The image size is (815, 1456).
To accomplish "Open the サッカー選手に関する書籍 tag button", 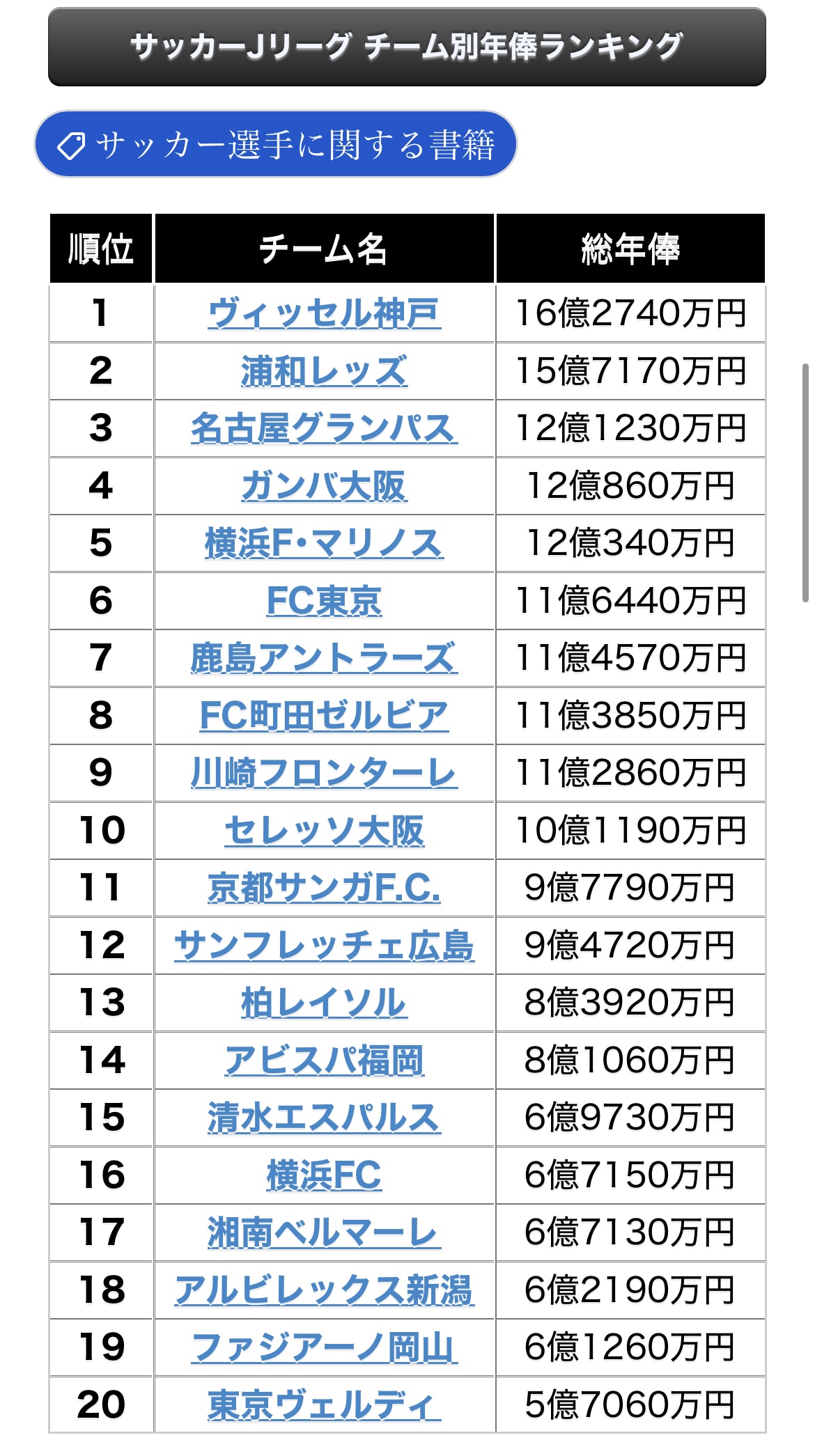I will pyautogui.click(x=276, y=144).
